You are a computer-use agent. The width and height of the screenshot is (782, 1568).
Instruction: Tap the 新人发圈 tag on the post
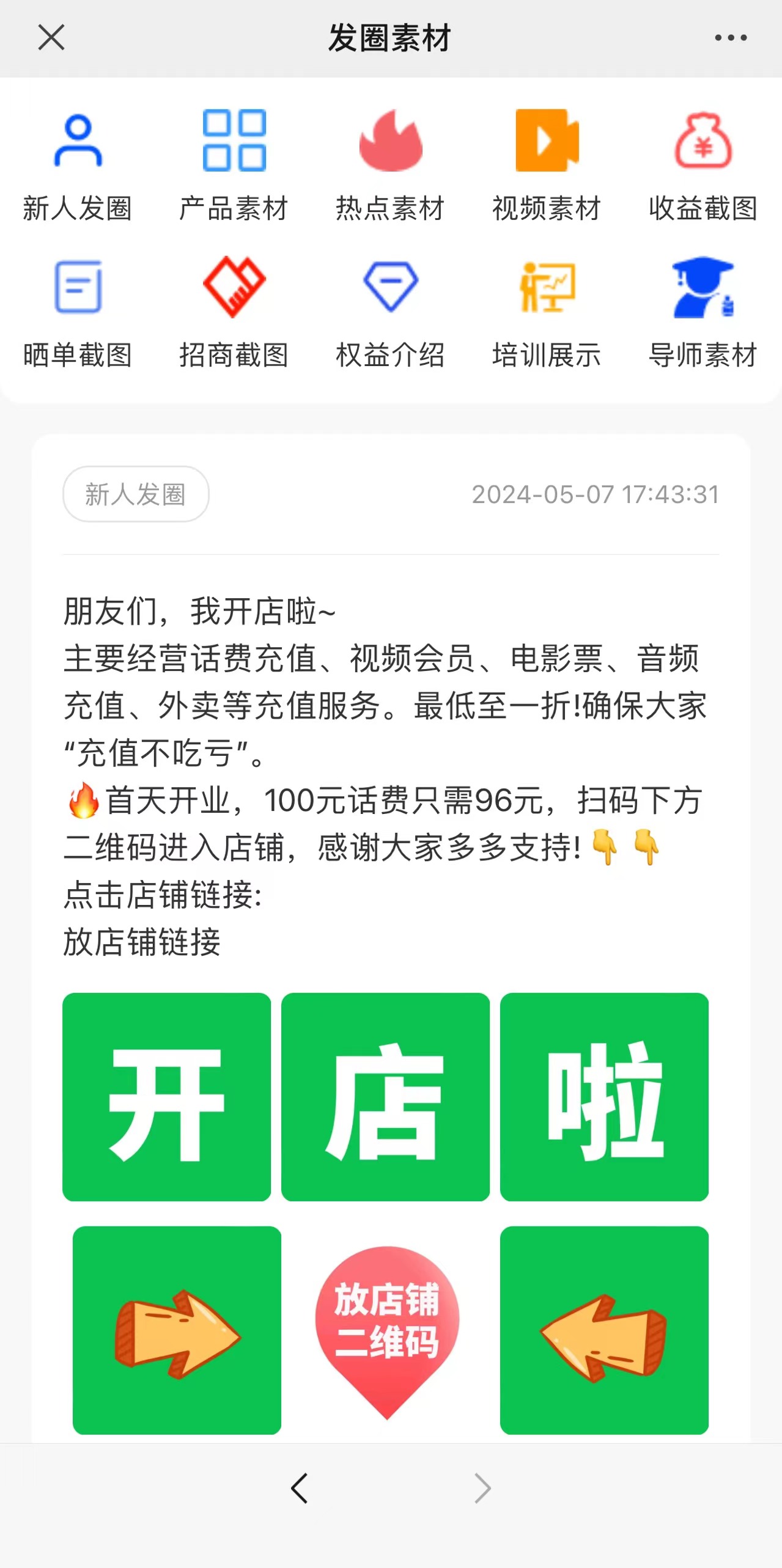click(136, 494)
